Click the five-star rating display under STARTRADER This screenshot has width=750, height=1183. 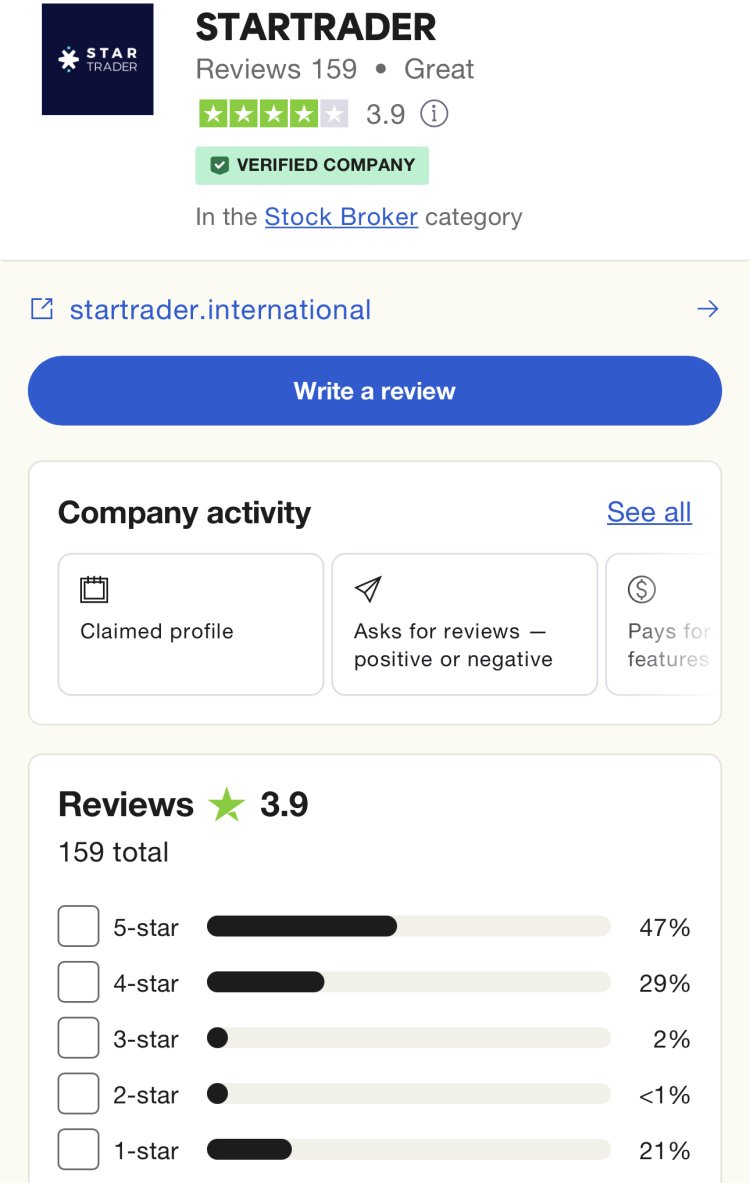[x=270, y=114]
